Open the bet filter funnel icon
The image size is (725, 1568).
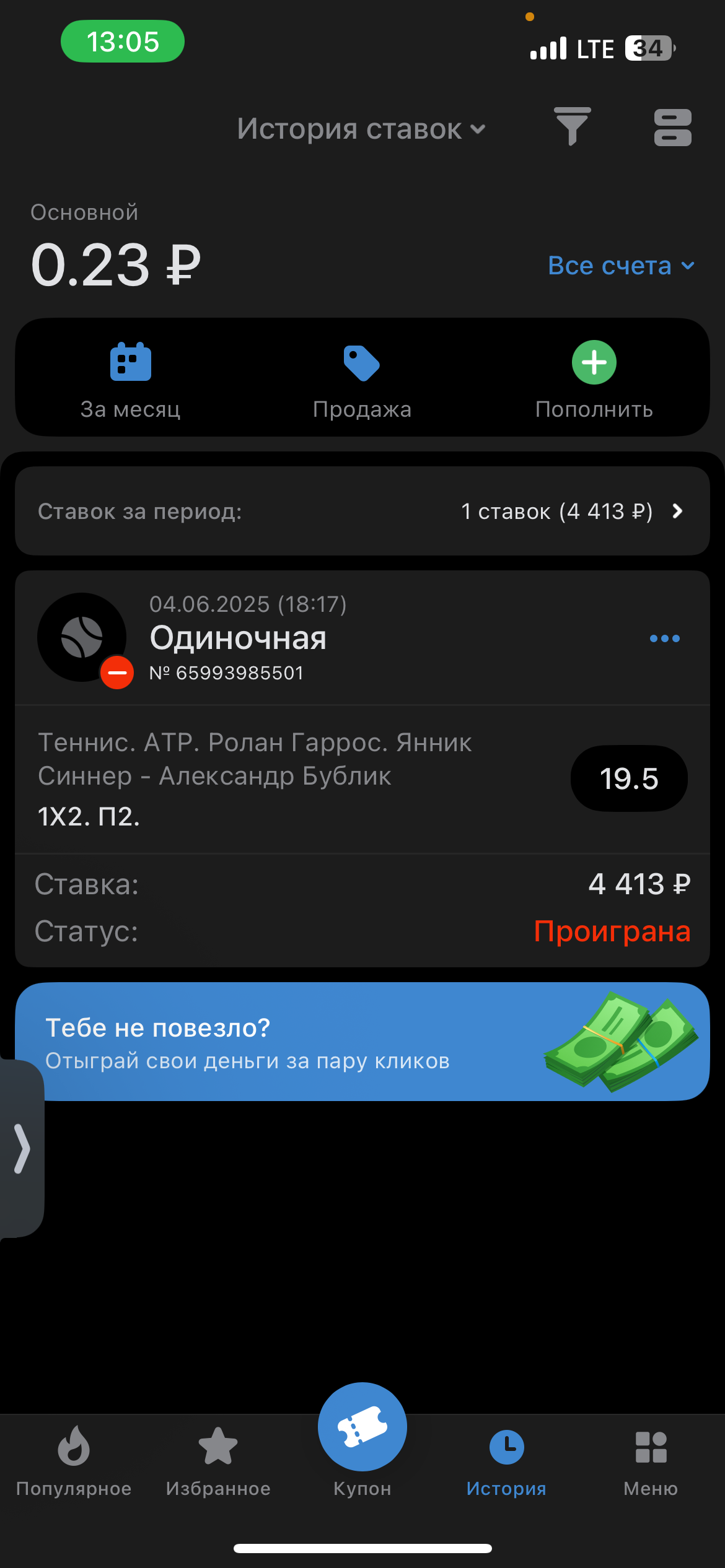coord(572,126)
